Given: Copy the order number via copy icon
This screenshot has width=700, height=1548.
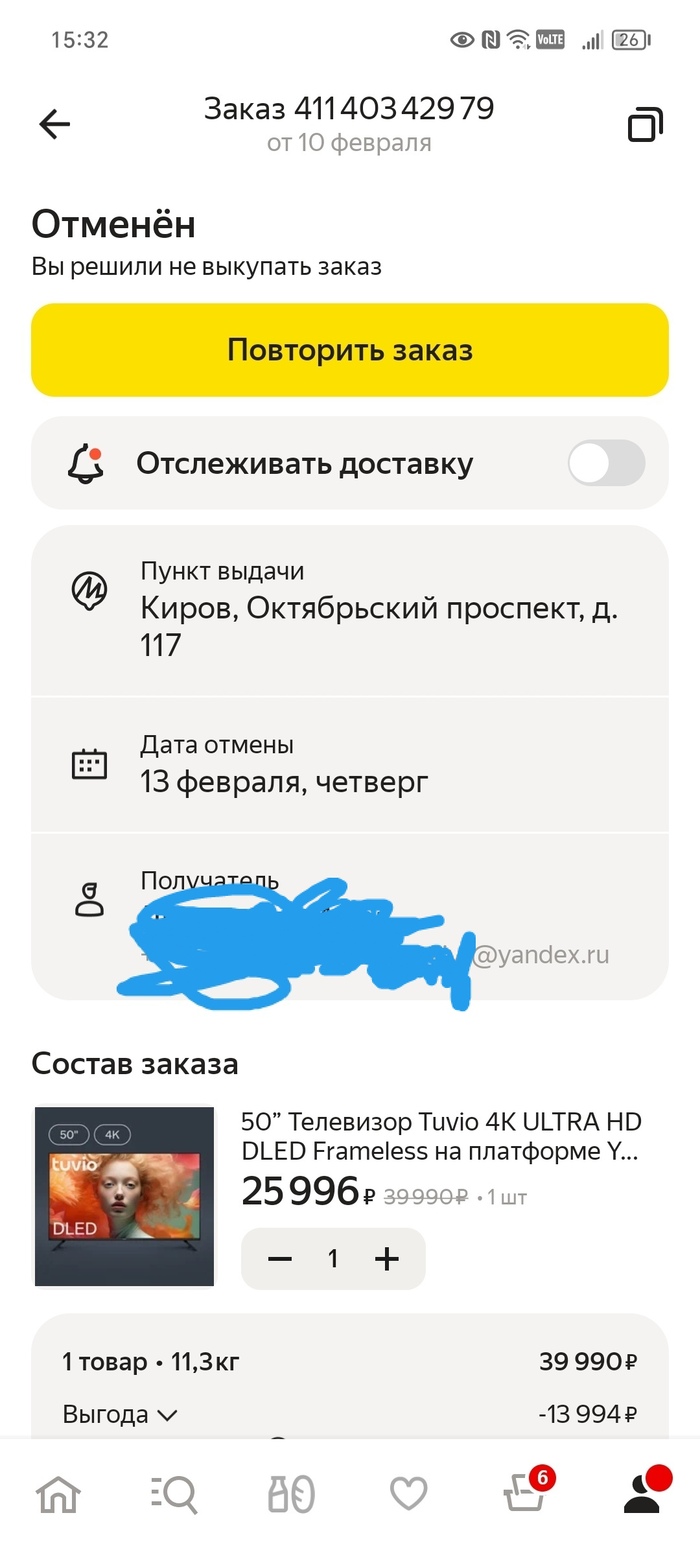Looking at the screenshot, I should 645,125.
